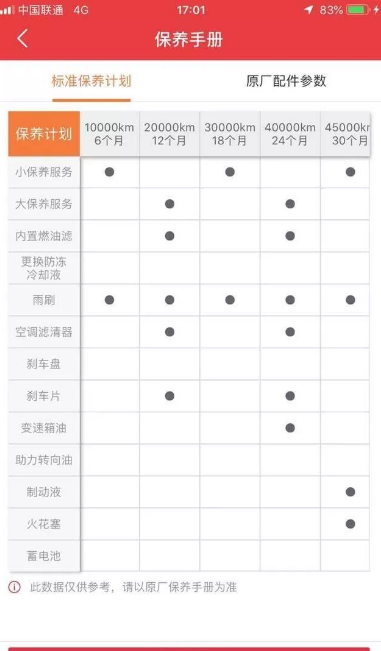Go back from 保养手册 page
The height and width of the screenshot is (651, 381).
click(23, 39)
